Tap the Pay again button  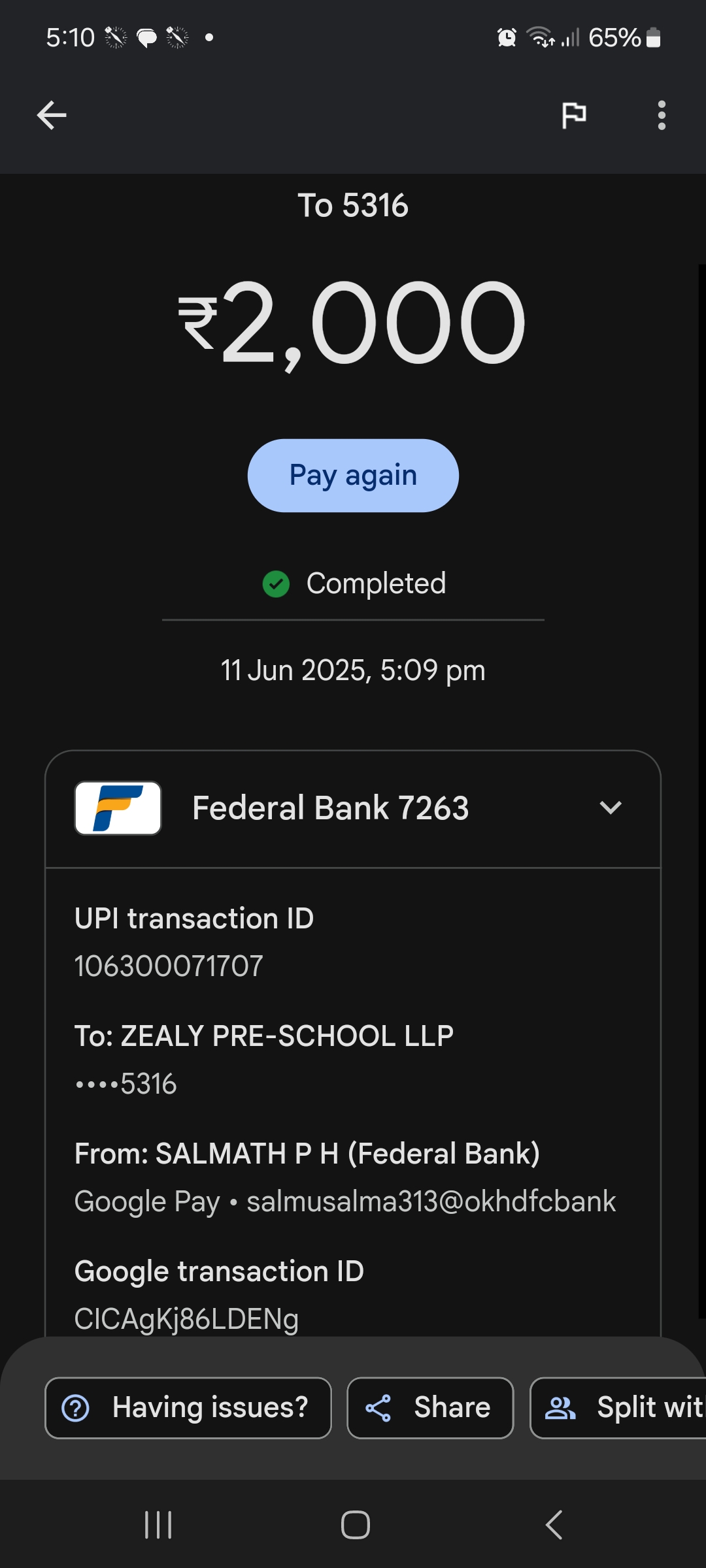(x=353, y=475)
